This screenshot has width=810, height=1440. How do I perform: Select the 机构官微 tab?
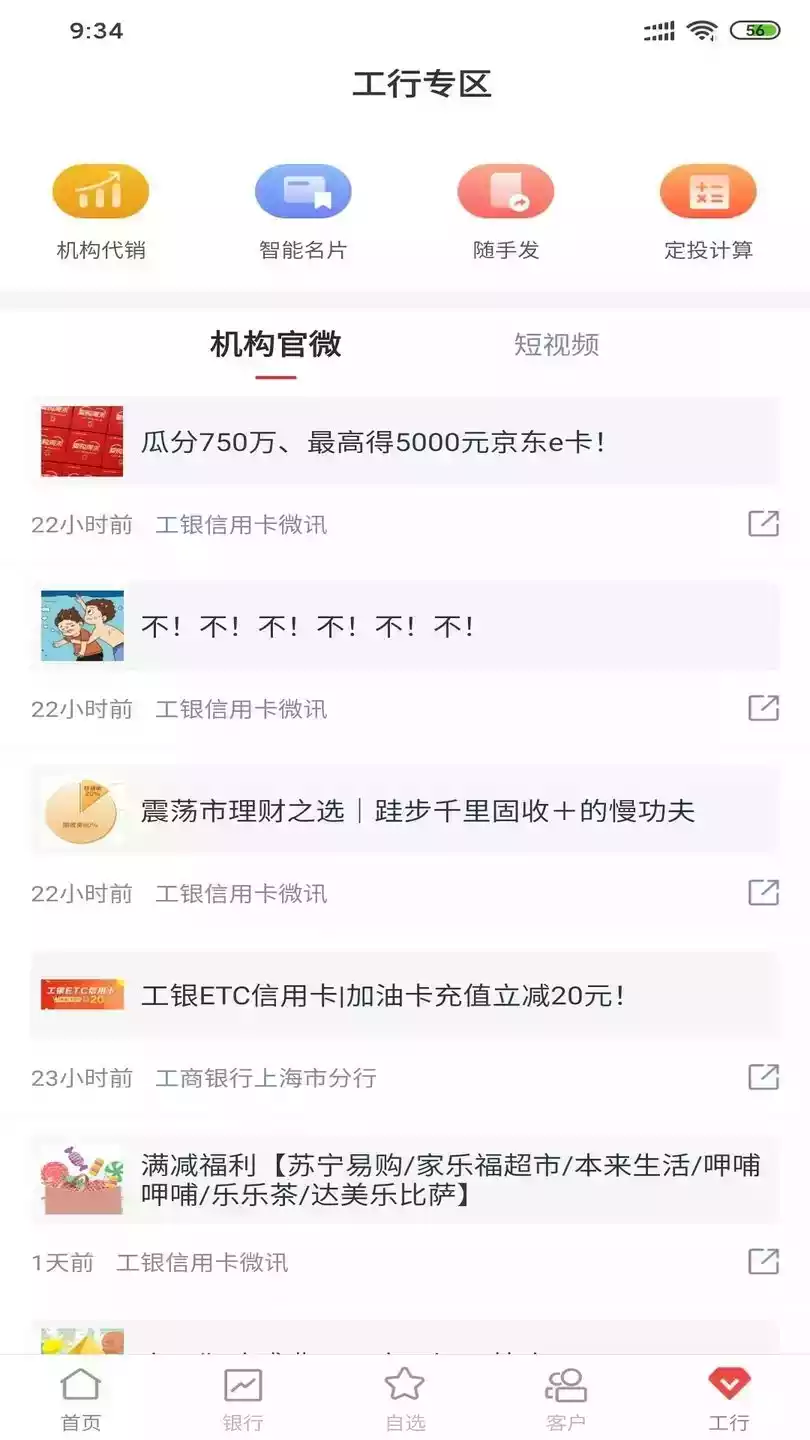(x=276, y=345)
